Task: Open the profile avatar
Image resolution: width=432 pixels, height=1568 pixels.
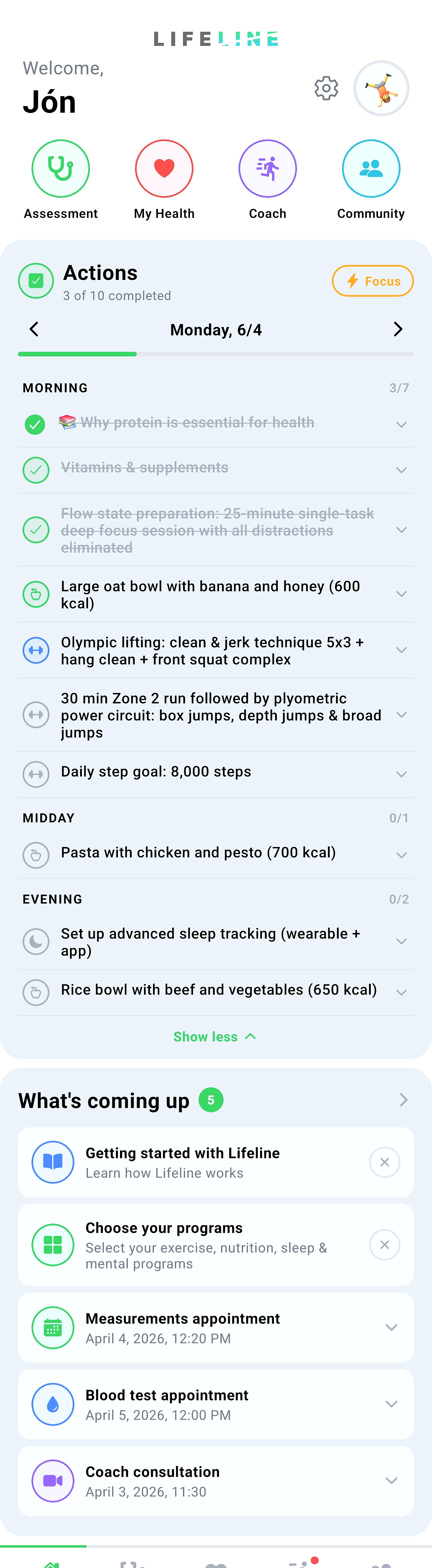Action: 381,88
